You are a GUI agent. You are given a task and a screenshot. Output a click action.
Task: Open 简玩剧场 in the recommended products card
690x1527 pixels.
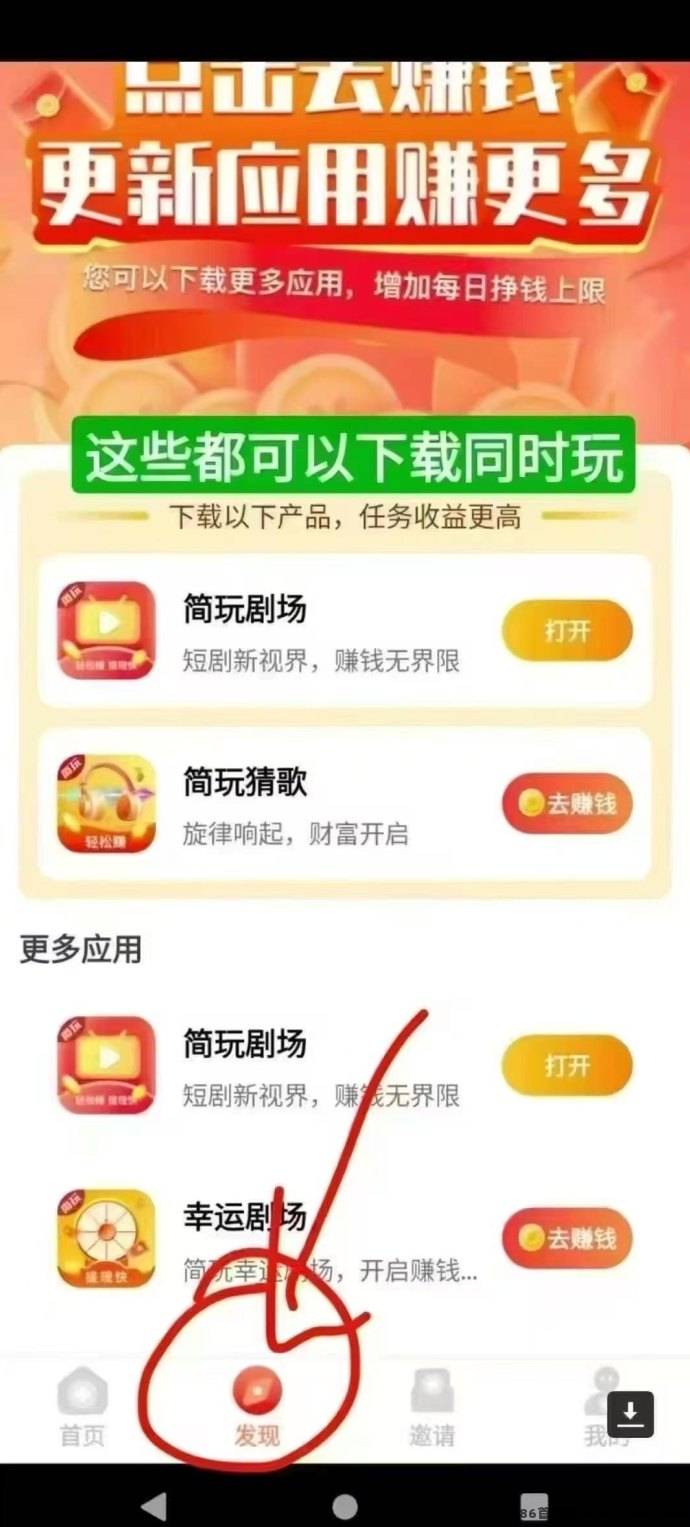pos(567,631)
